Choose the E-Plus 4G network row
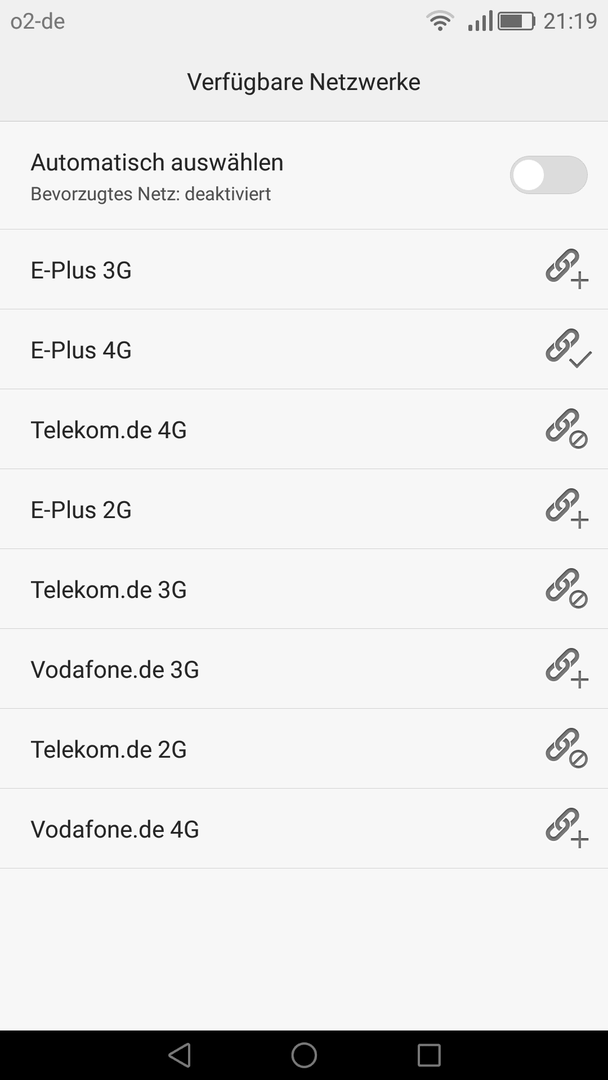Viewport: 608px width, 1080px height. (304, 349)
